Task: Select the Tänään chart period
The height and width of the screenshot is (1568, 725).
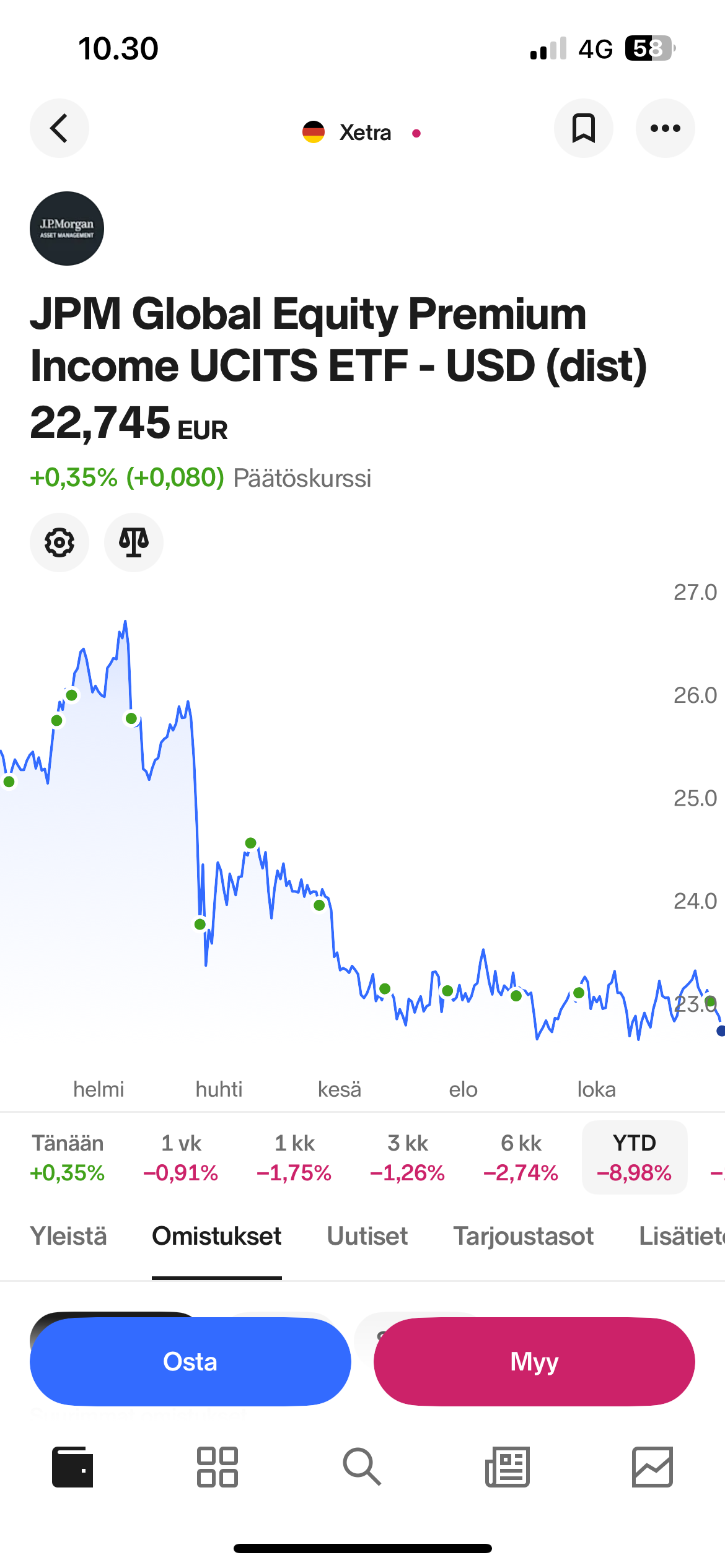Action: pyautogui.click(x=68, y=1157)
